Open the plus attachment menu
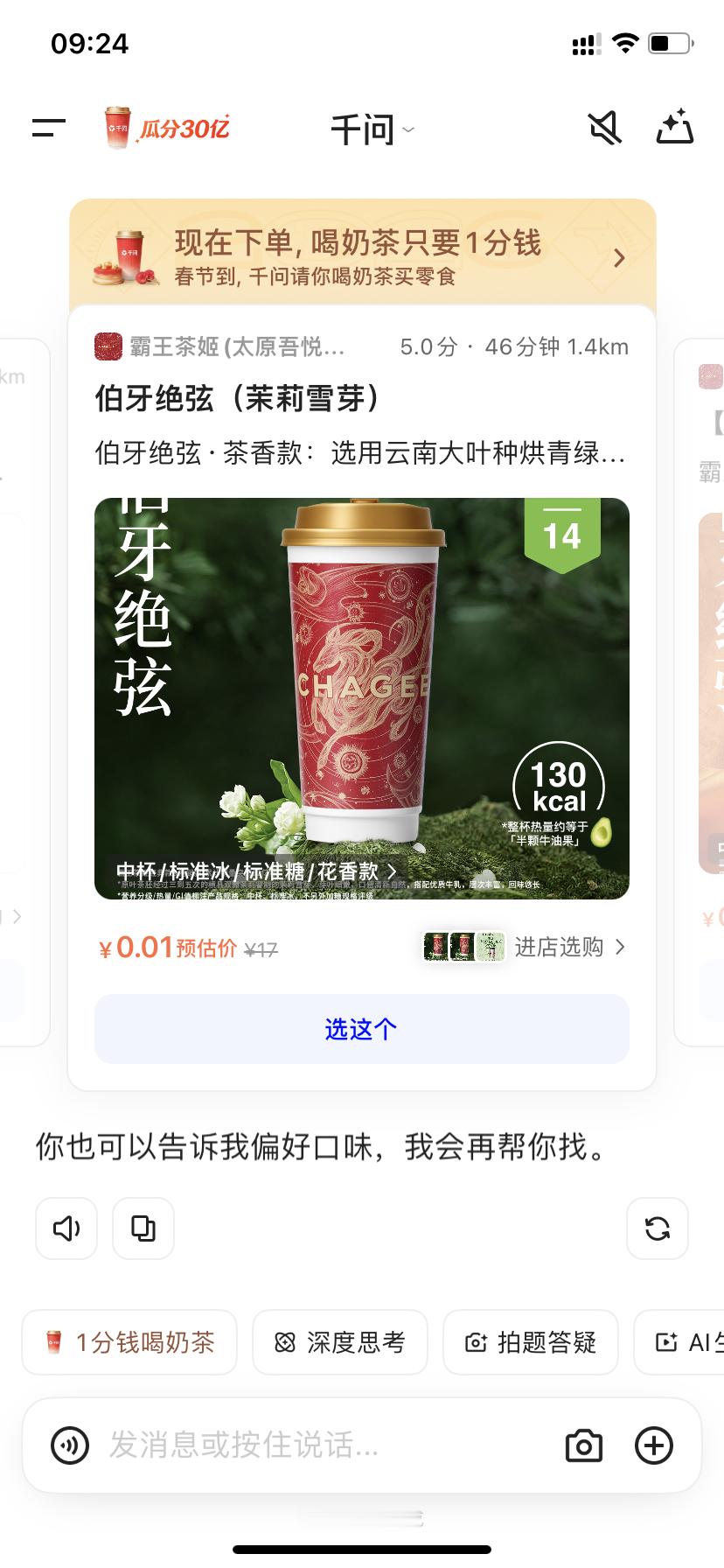Screen dimensions: 724x1568 [653, 1446]
